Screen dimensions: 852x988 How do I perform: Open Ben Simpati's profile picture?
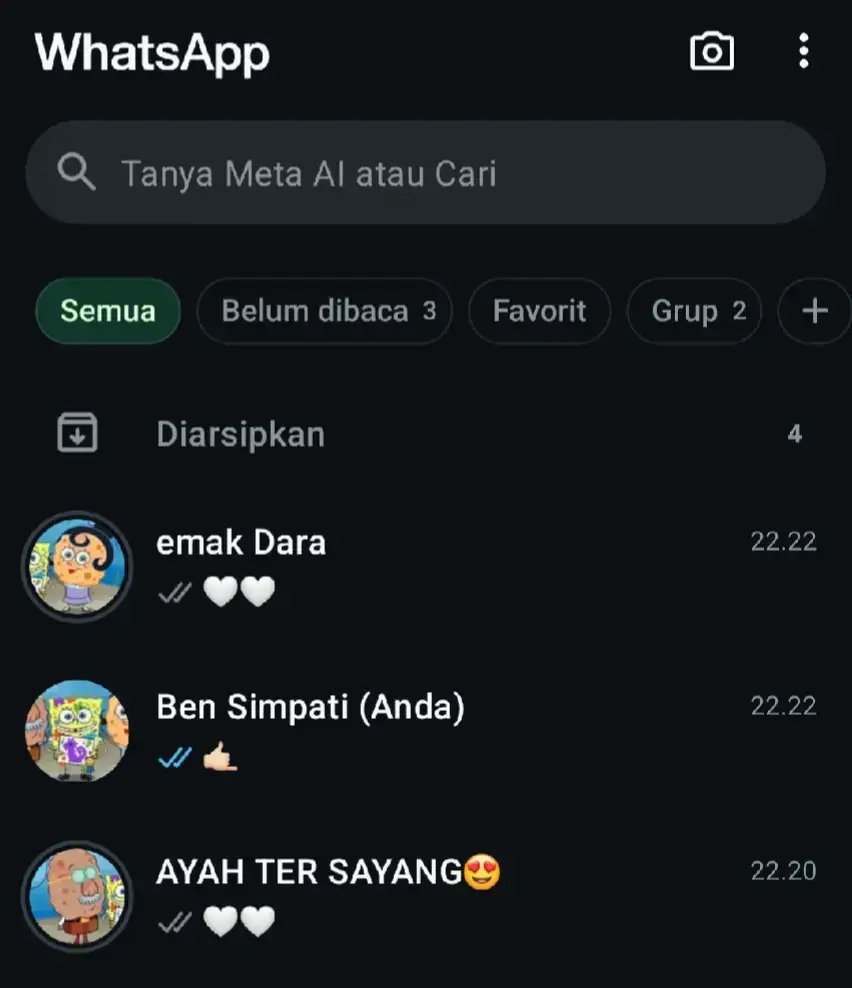pyautogui.click(x=77, y=731)
